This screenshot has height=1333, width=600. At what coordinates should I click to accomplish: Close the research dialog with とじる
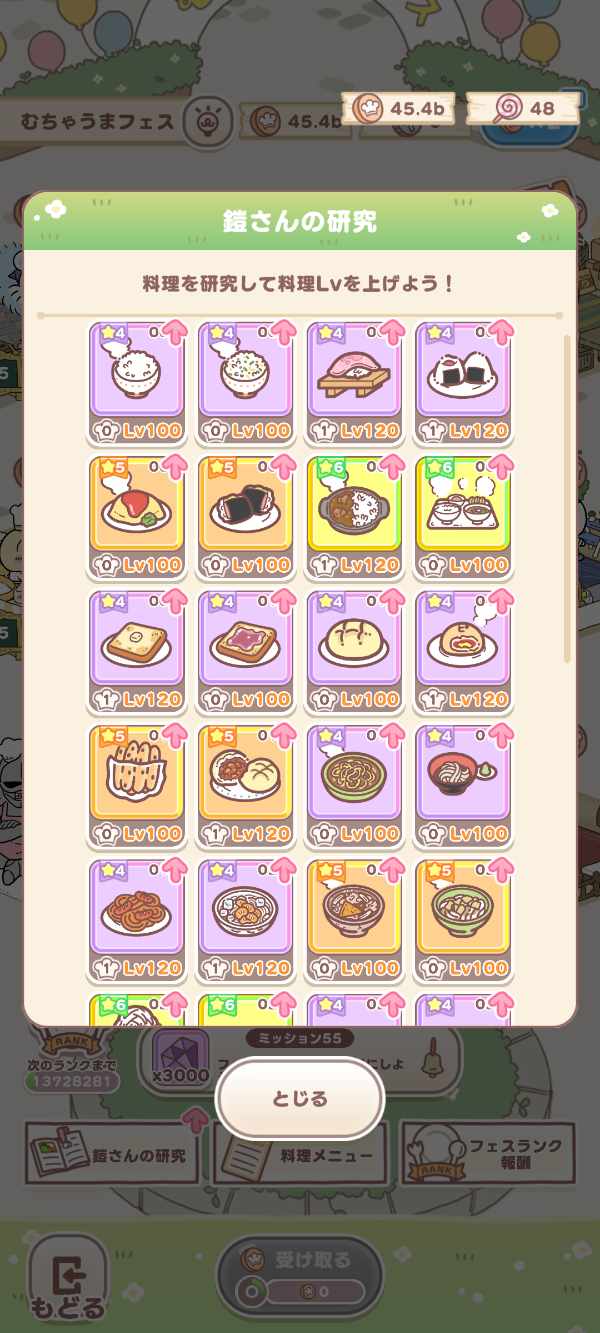(x=300, y=1098)
